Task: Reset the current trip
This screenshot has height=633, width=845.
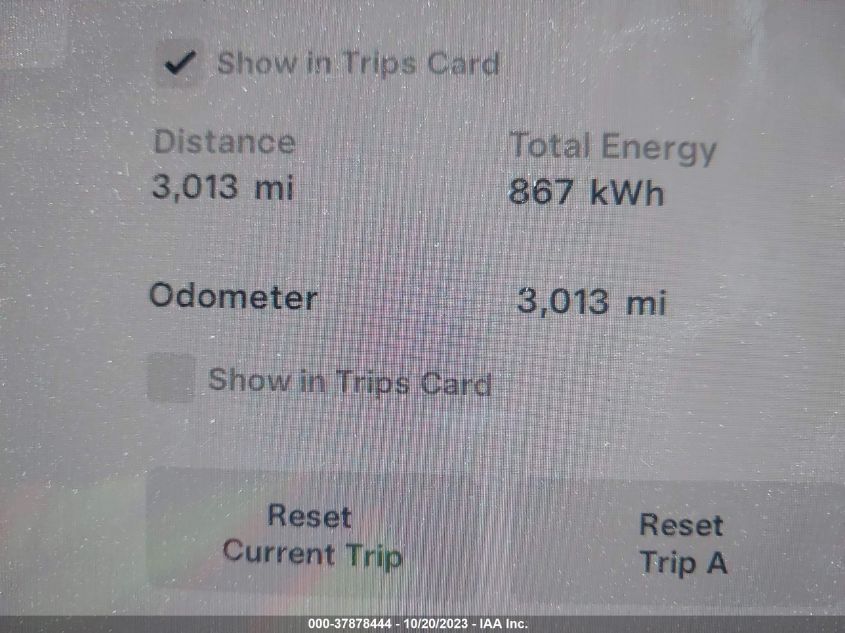Action: tap(311, 535)
